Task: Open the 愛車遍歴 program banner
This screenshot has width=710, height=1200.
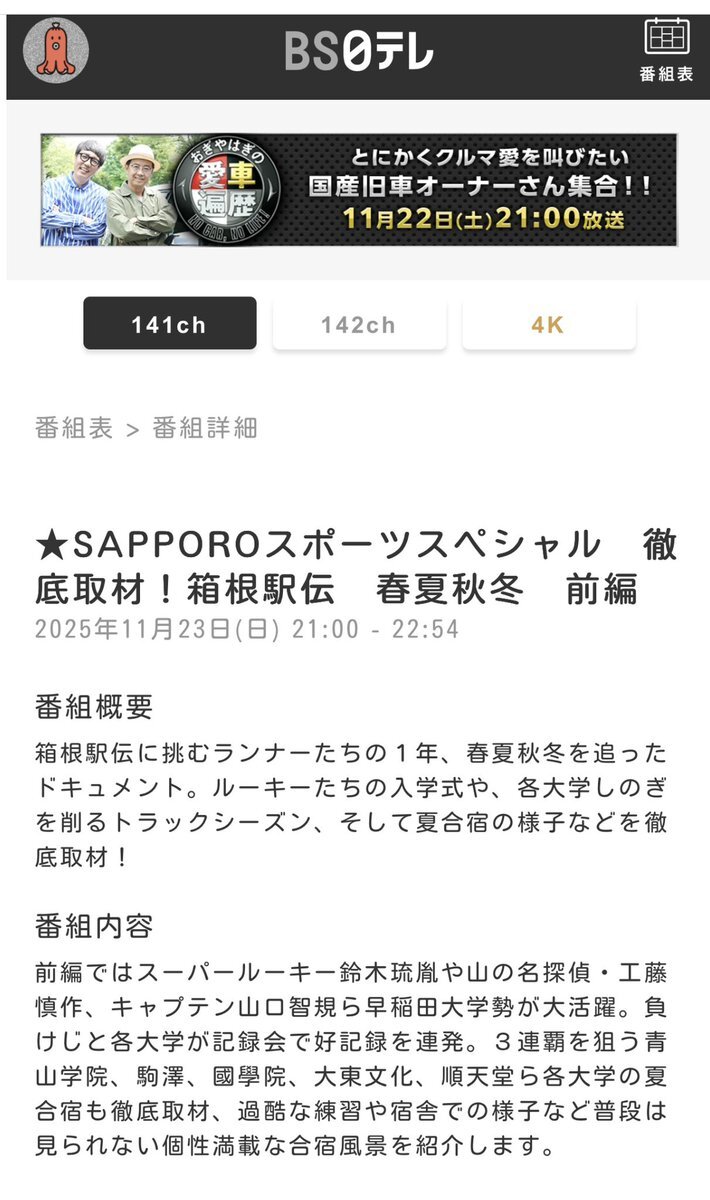Action: [x=359, y=190]
